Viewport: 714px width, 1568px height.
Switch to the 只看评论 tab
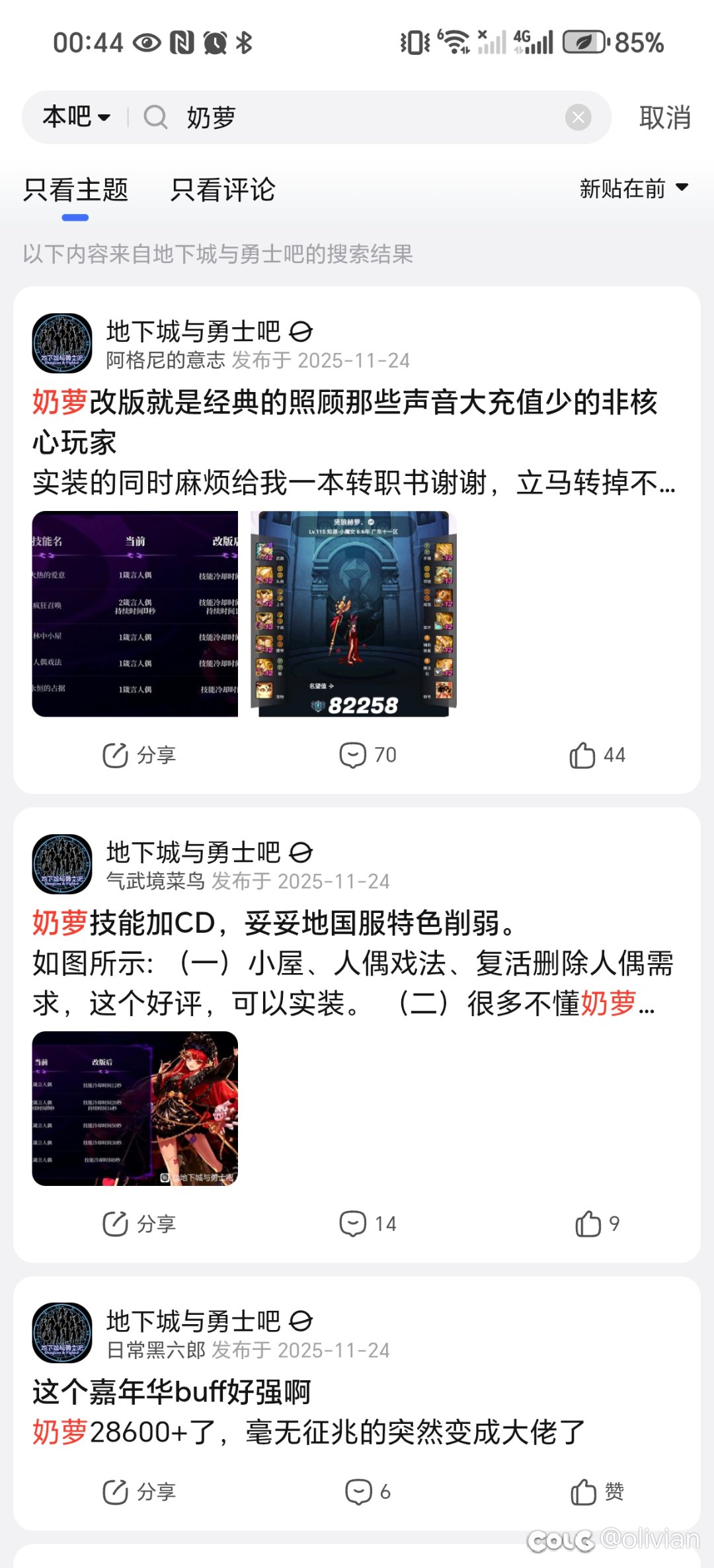tap(223, 190)
